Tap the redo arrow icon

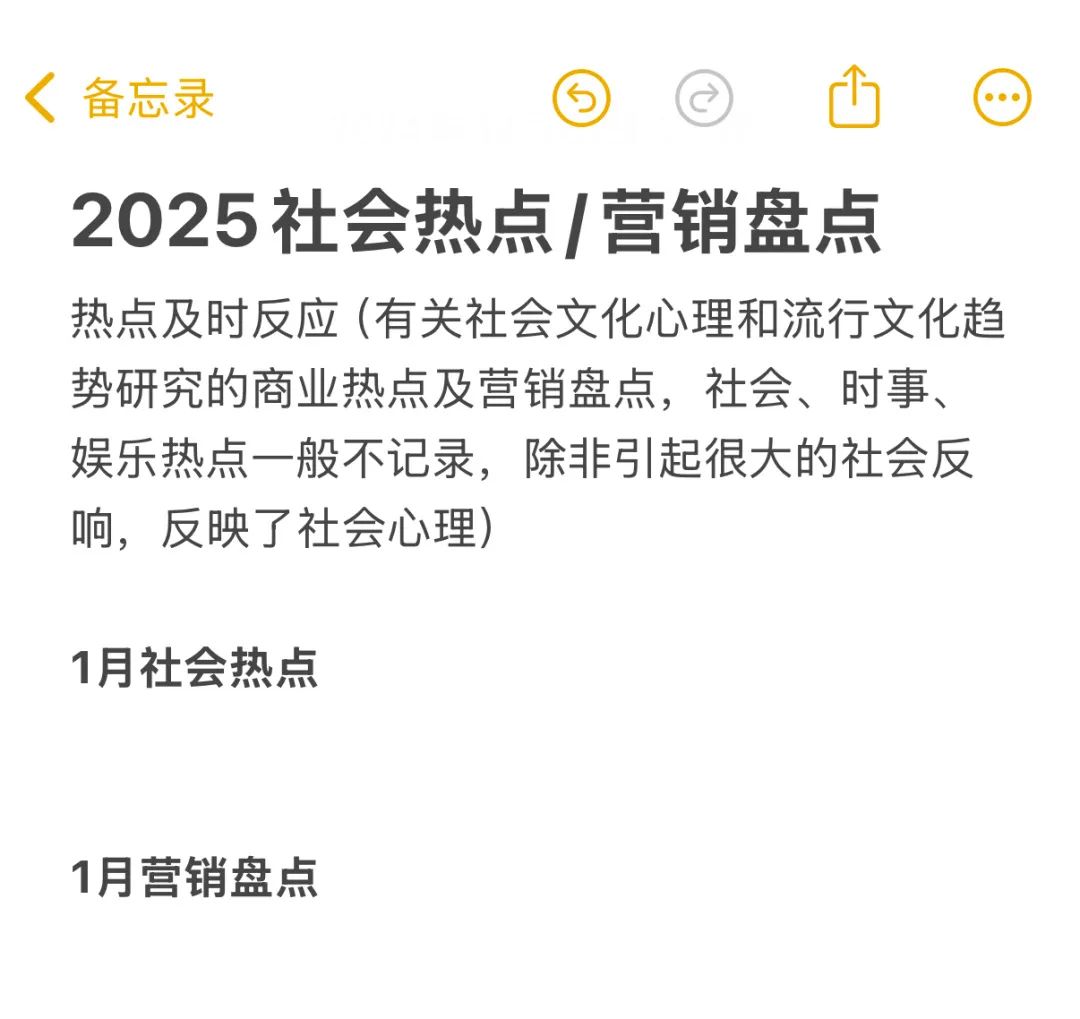point(704,98)
